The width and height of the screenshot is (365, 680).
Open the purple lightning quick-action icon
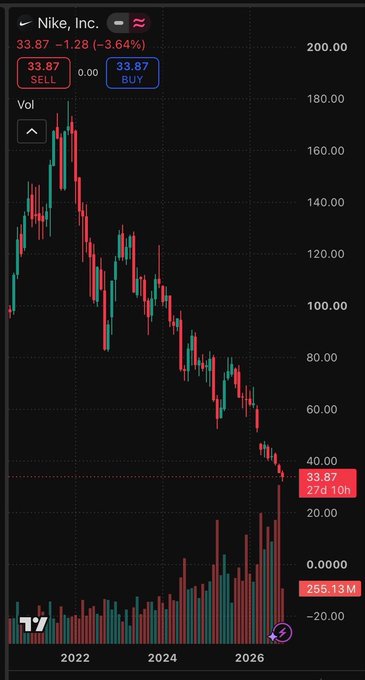coord(282,633)
